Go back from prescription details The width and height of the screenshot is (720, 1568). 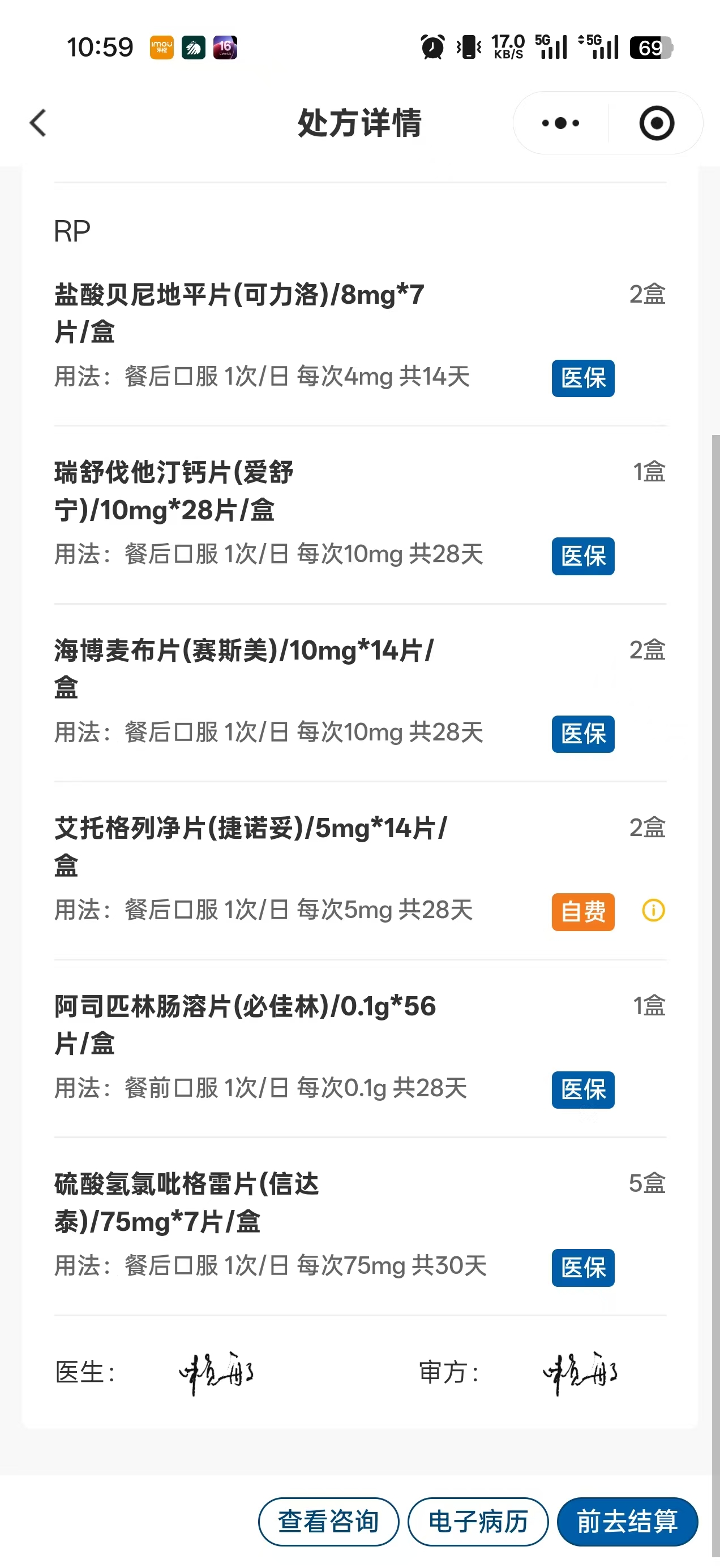(x=38, y=123)
